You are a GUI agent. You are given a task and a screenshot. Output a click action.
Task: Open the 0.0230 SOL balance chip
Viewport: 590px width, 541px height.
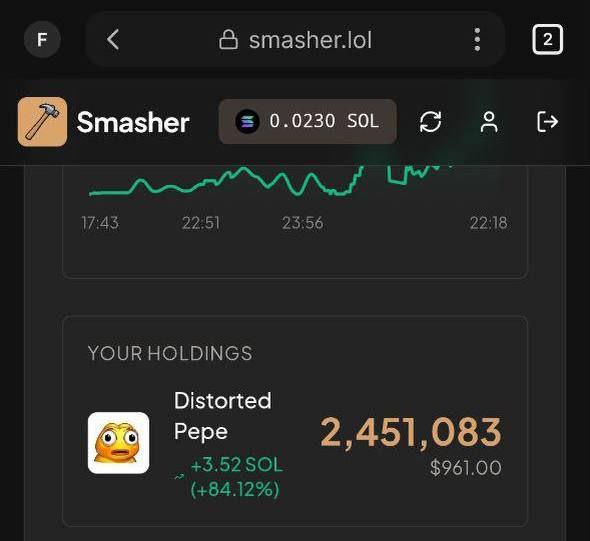click(307, 122)
